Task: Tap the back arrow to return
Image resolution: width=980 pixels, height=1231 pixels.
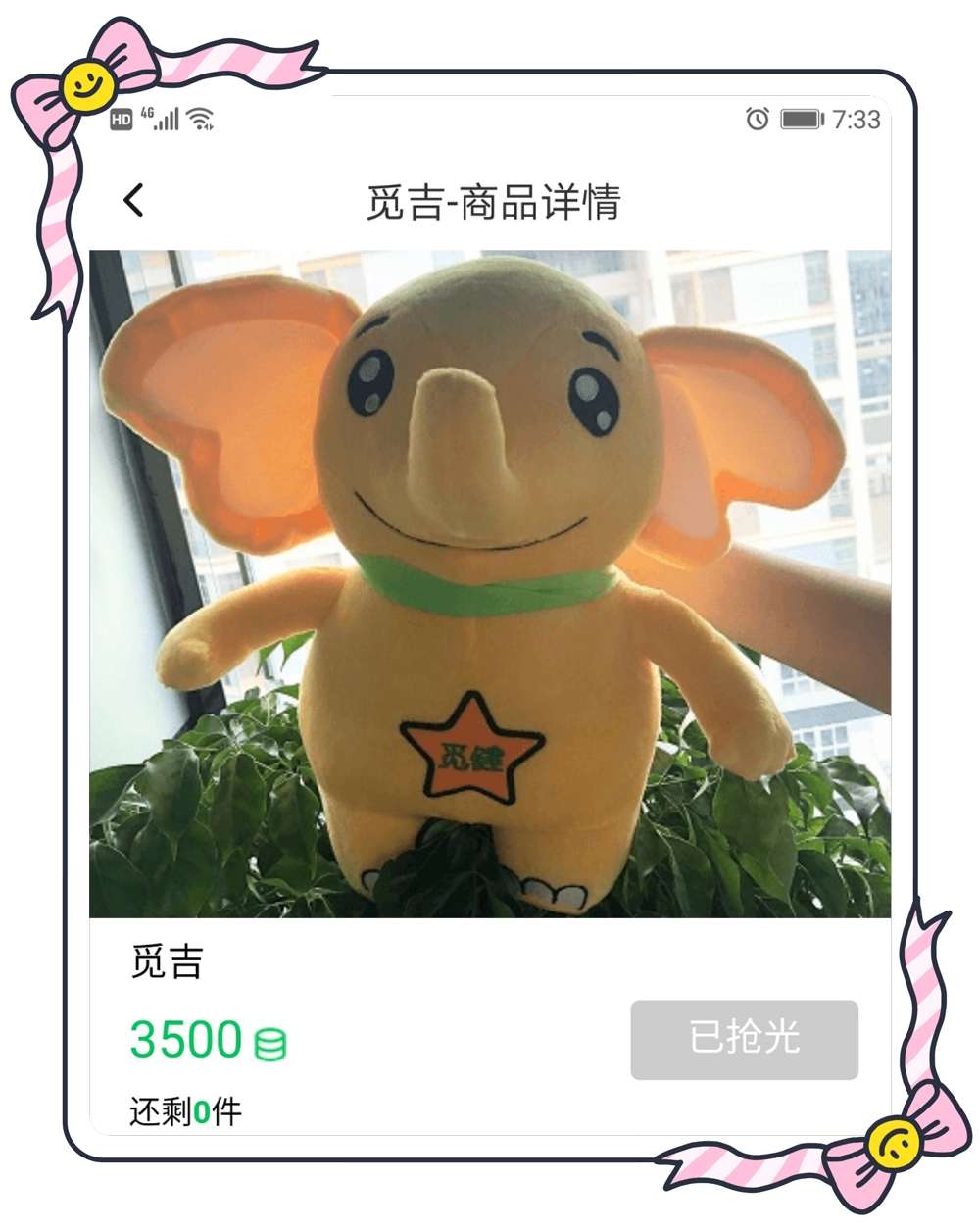Action: tap(134, 200)
